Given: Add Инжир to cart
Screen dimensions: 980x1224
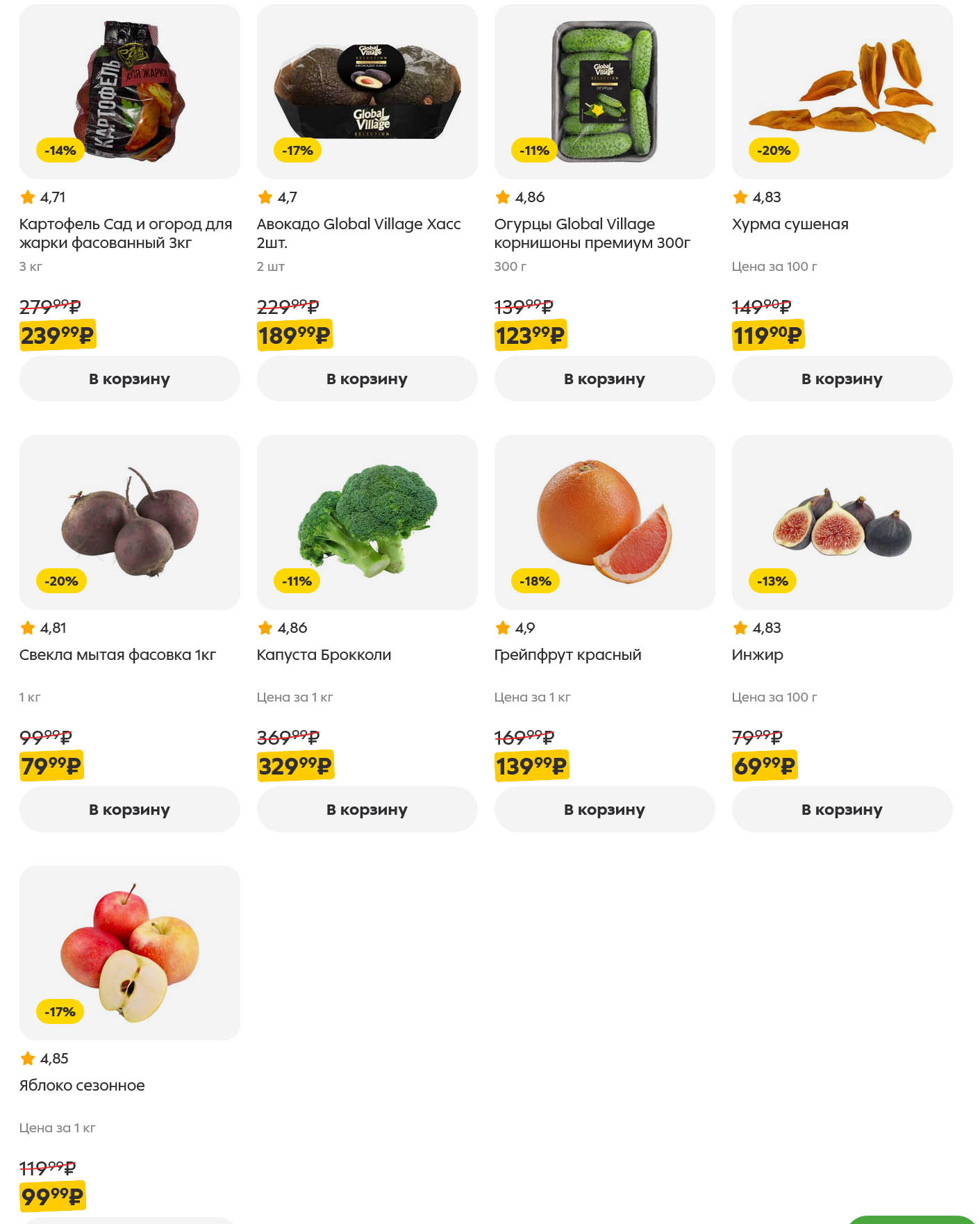Looking at the screenshot, I should [x=842, y=809].
